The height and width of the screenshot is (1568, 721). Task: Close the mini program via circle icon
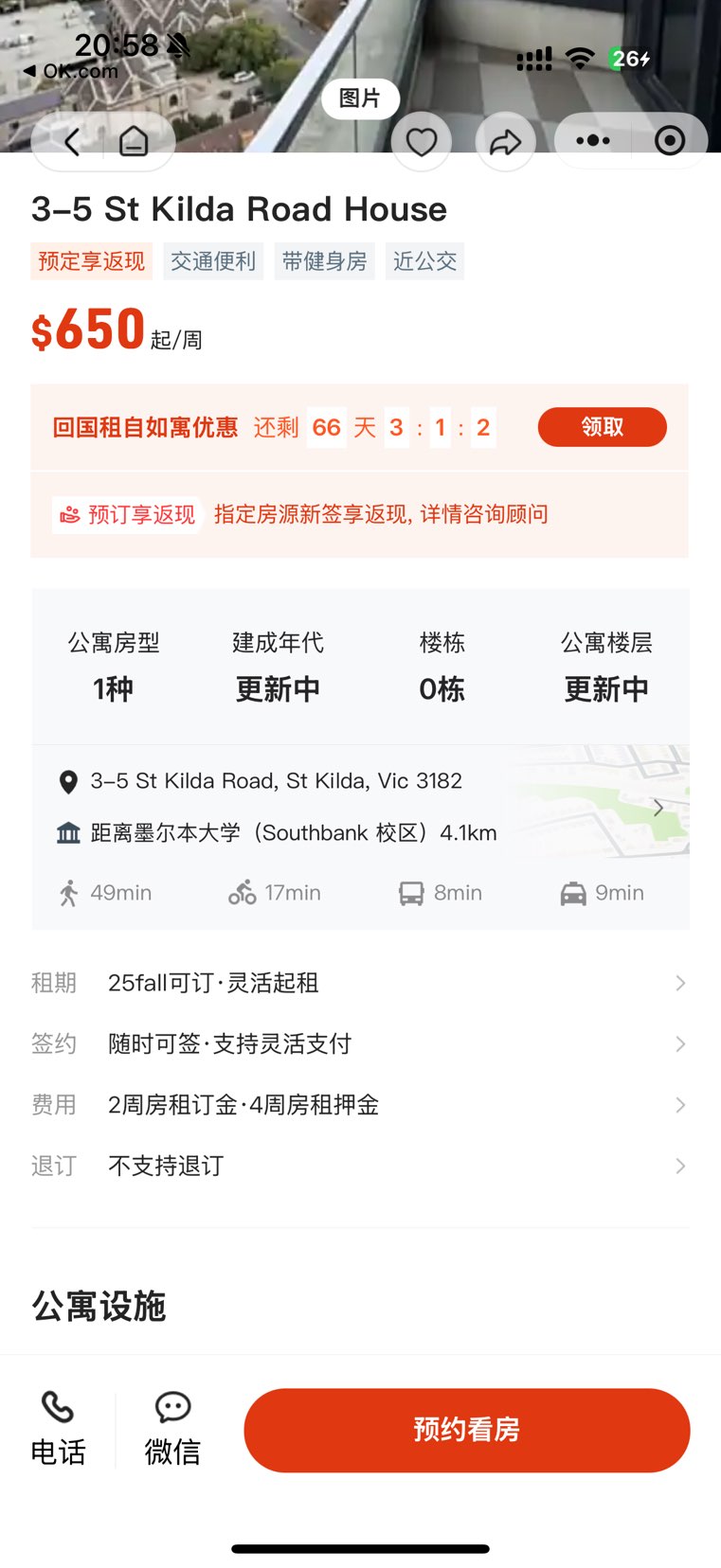click(670, 141)
